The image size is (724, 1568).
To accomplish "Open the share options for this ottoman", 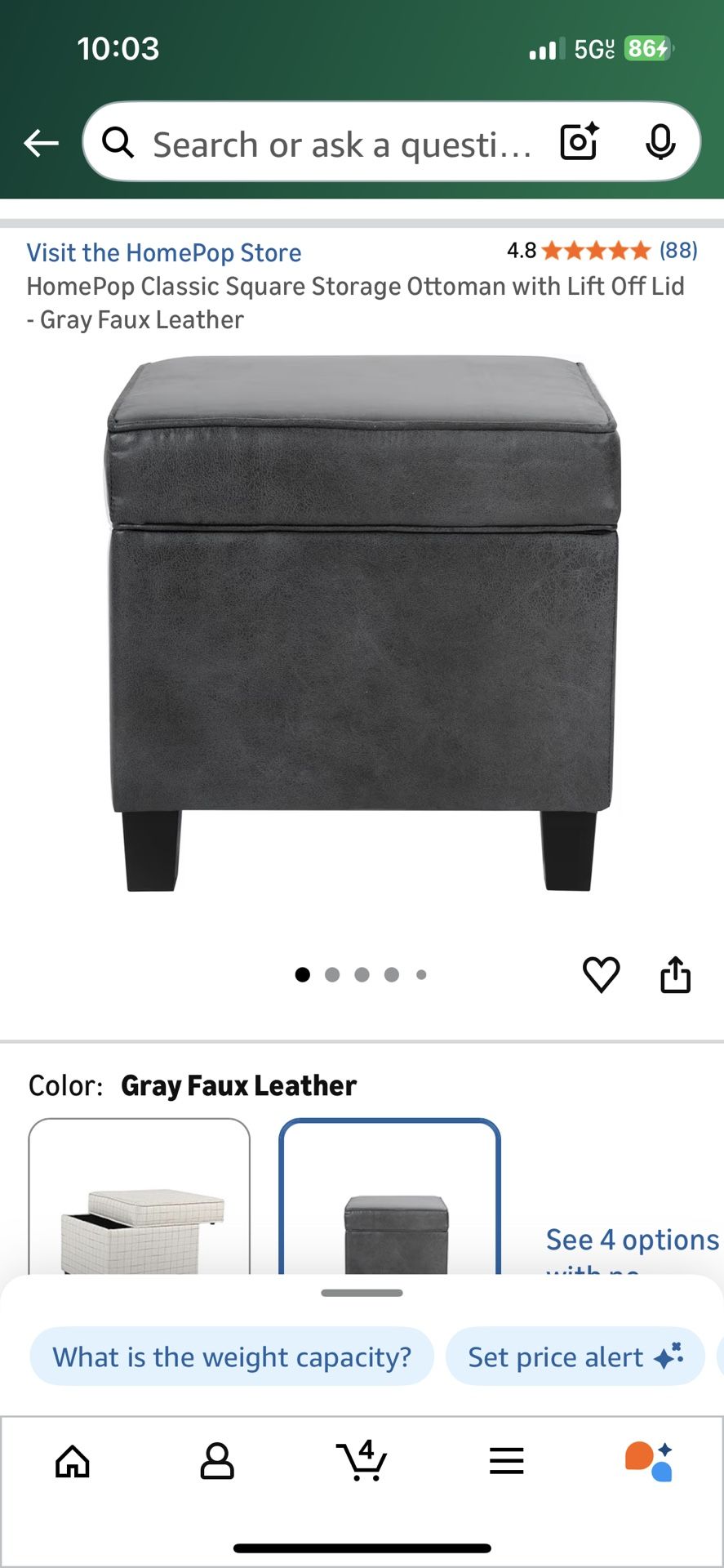I will (x=674, y=973).
